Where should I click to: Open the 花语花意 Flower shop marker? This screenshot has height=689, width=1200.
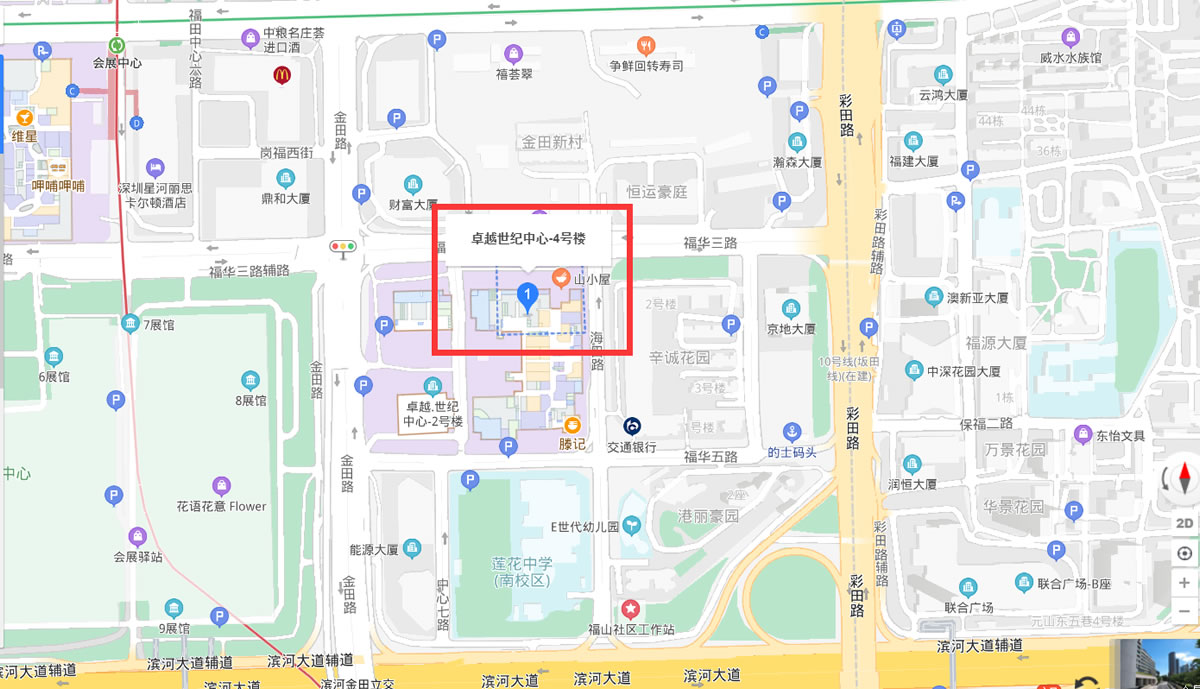(x=221, y=487)
